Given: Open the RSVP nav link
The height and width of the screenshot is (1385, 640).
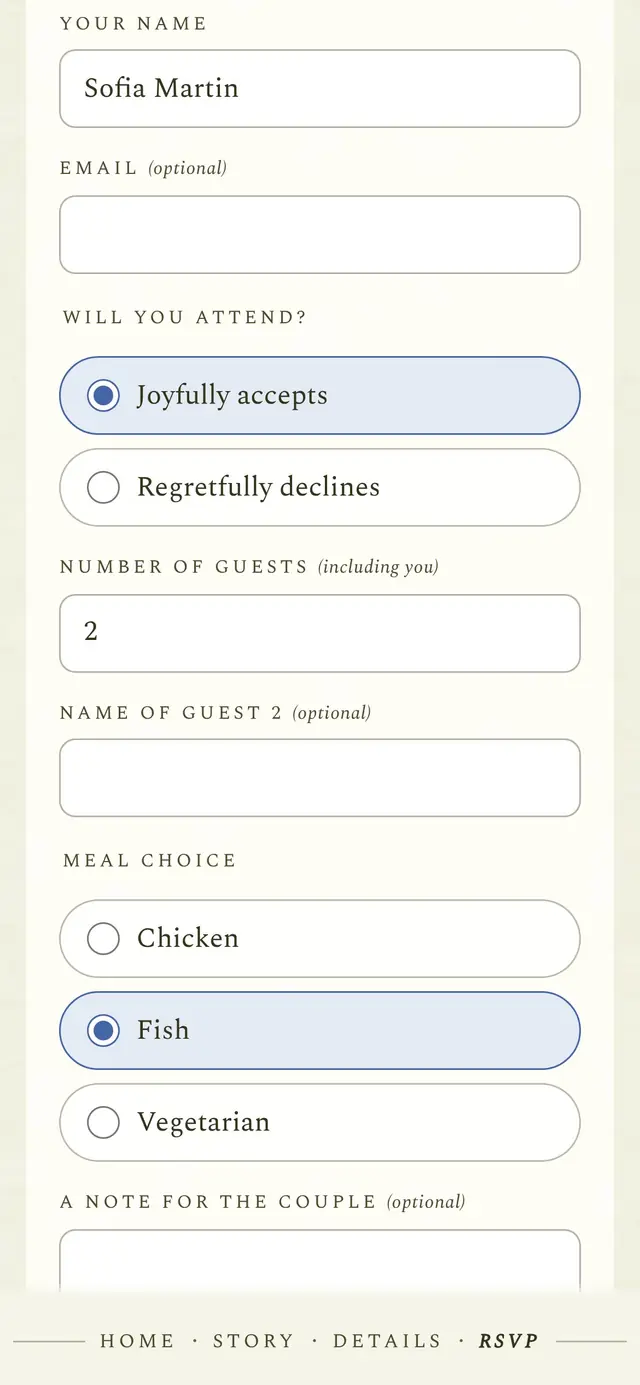Looking at the screenshot, I should 509,1341.
